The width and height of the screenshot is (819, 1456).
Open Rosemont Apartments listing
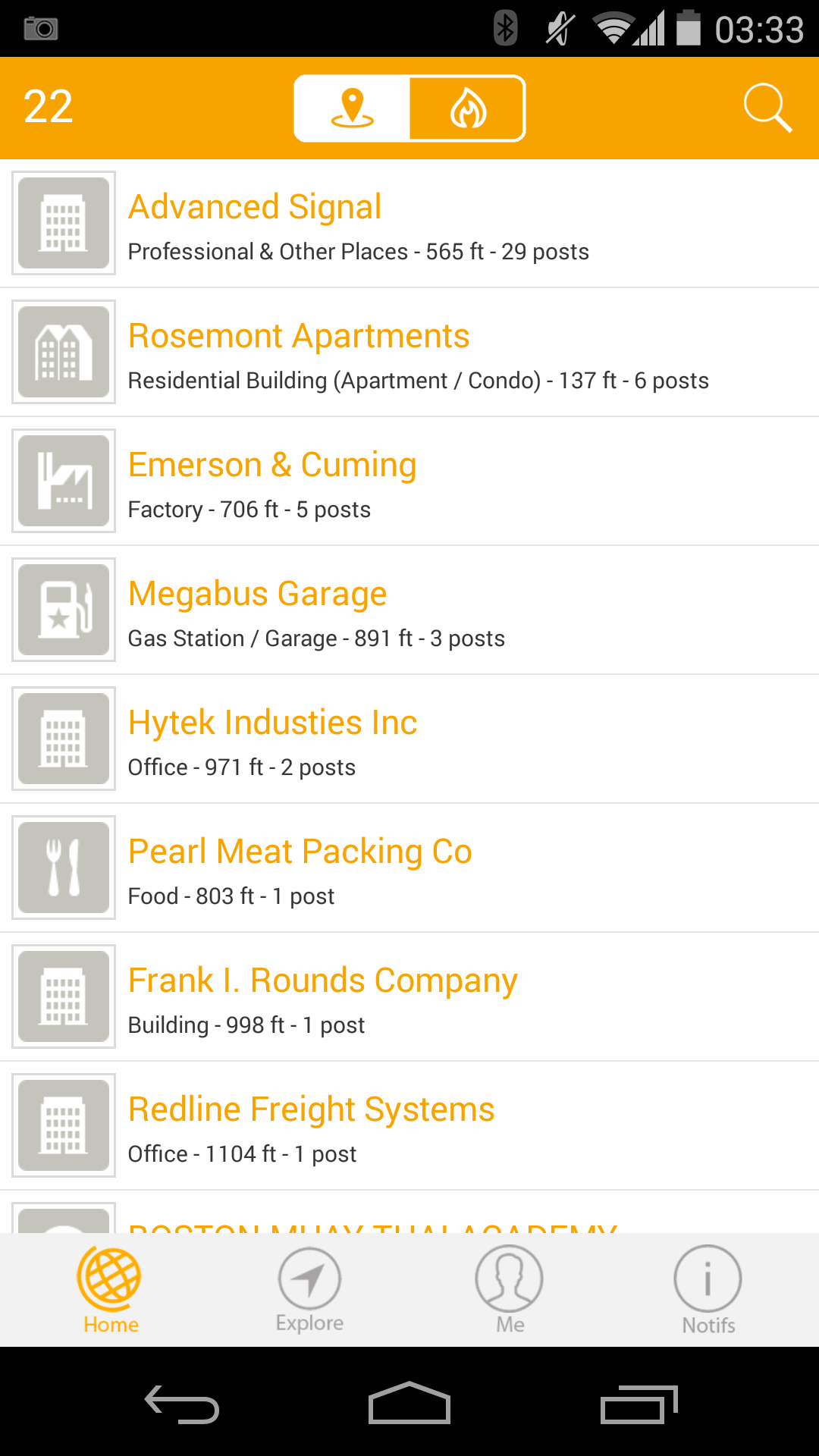(409, 353)
